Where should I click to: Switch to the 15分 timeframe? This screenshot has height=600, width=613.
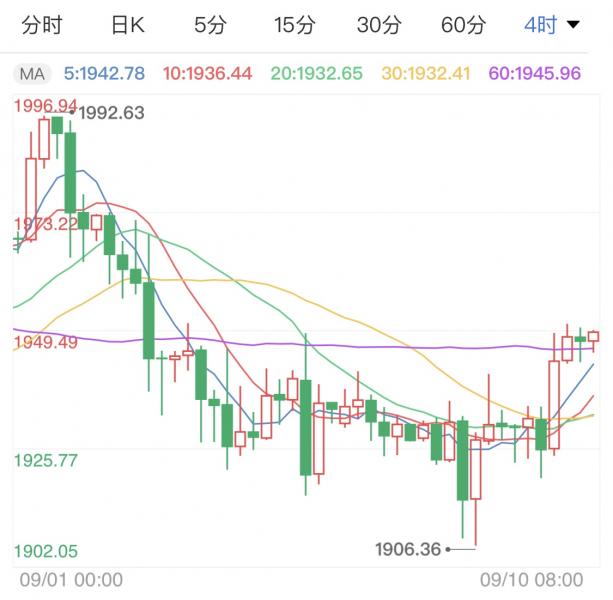tap(294, 25)
